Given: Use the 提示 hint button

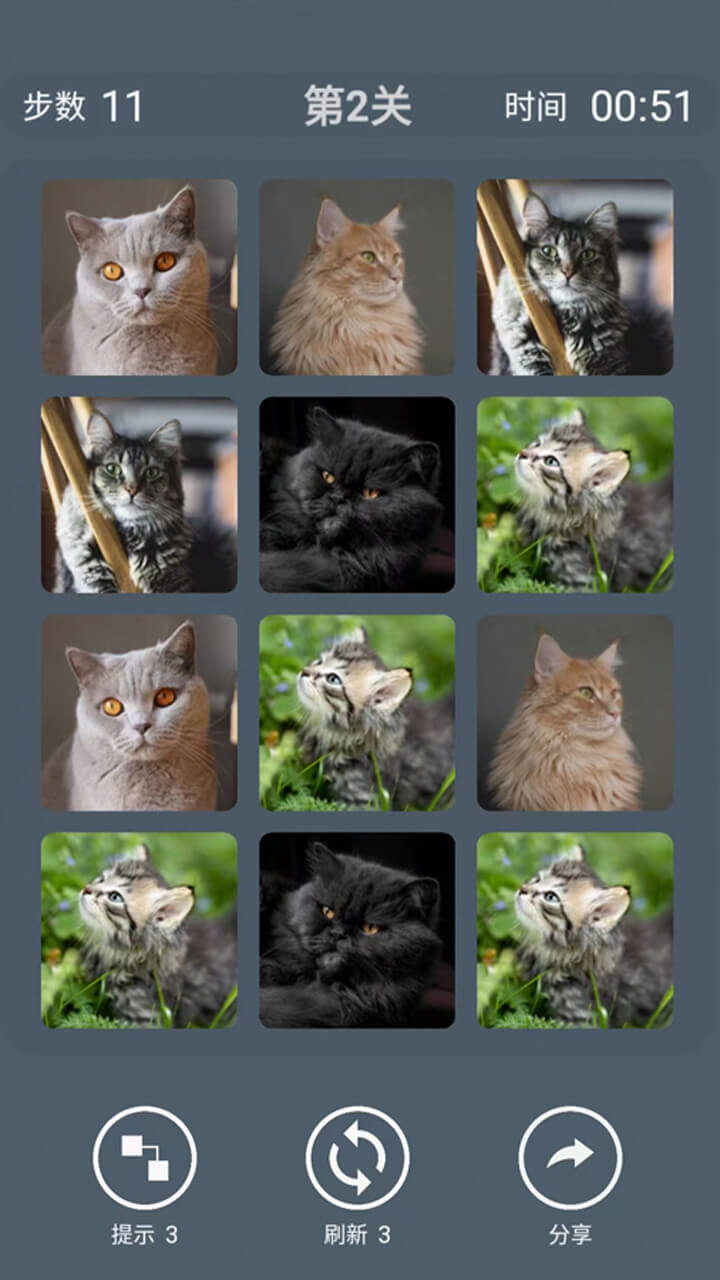Looking at the screenshot, I should point(144,1158).
